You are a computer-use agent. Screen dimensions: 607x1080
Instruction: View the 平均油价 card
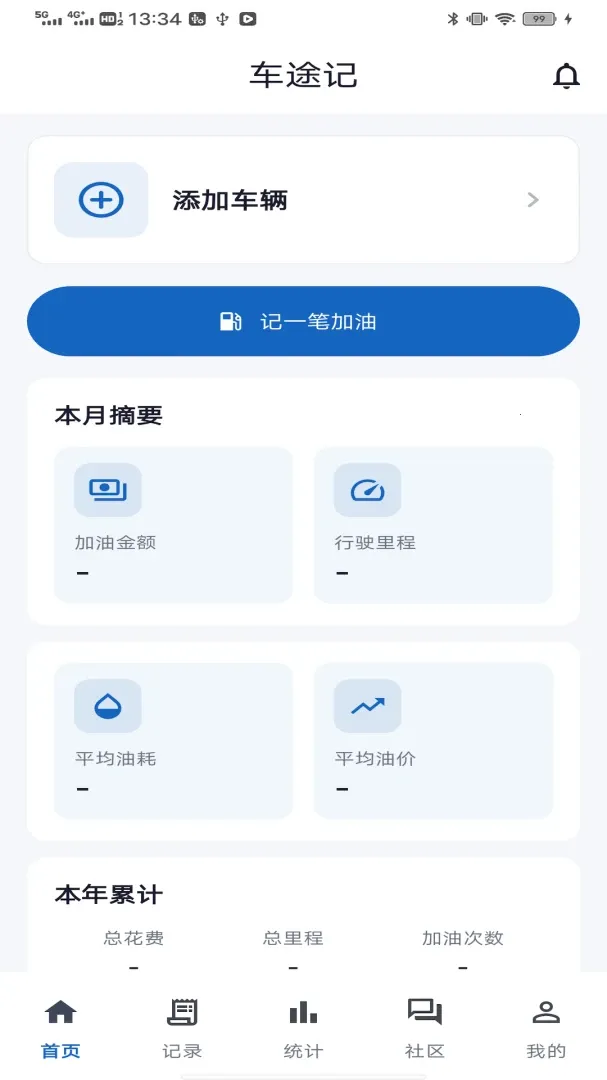(x=433, y=741)
